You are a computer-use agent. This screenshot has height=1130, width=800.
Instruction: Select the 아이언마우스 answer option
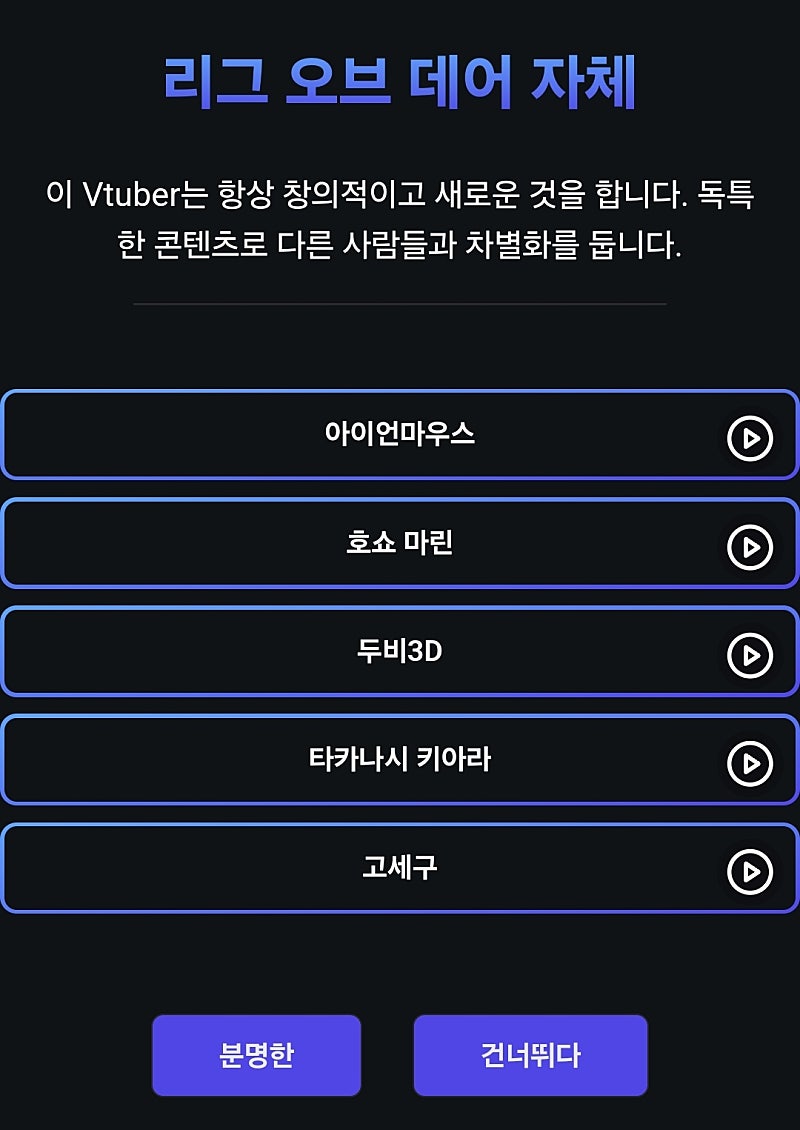click(399, 434)
